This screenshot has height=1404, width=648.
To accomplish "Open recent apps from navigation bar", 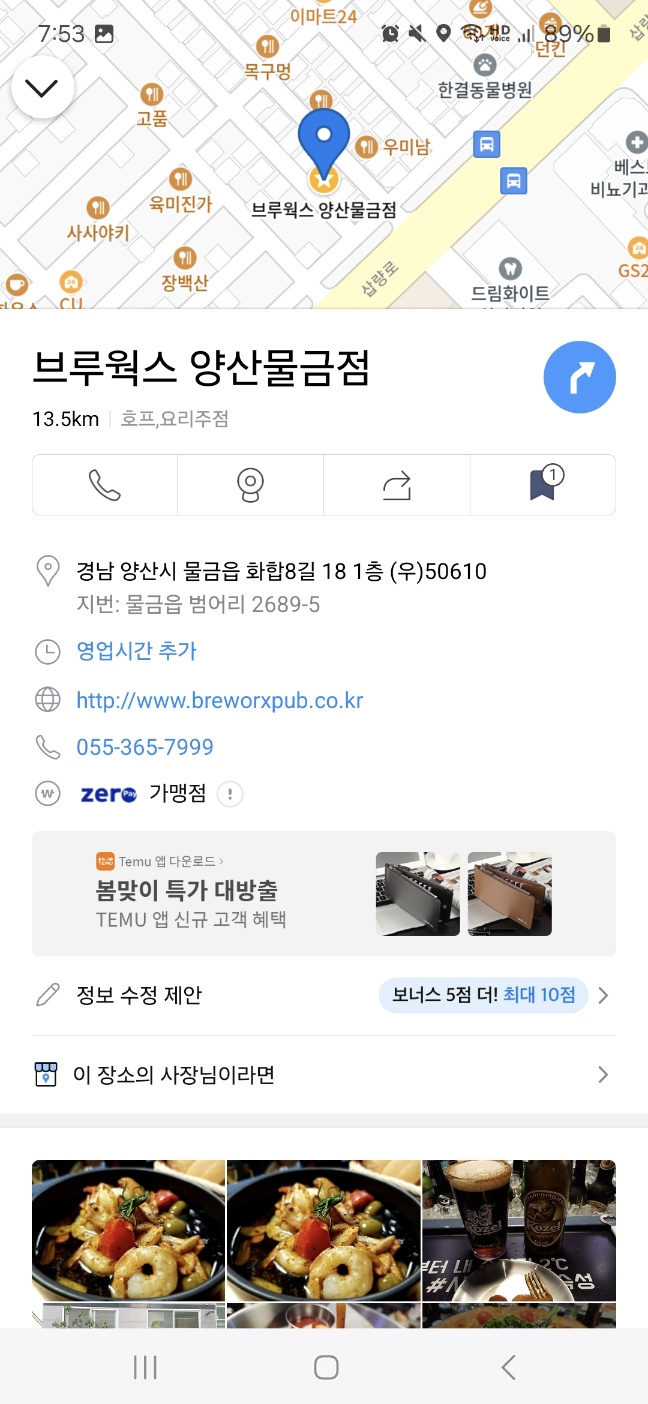I will (145, 1367).
